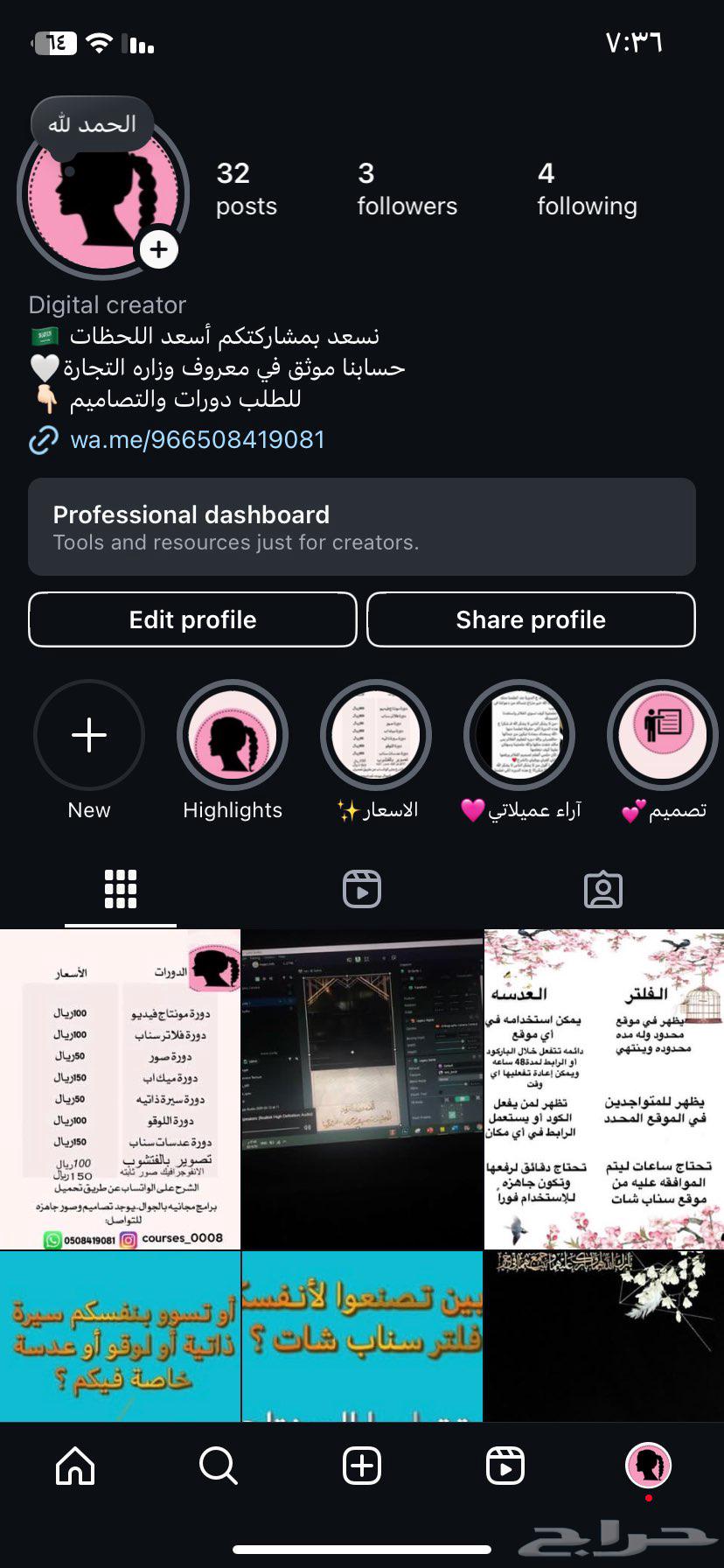The width and height of the screenshot is (724, 1568).
Task: Open the الاسعار story highlight
Action: (x=376, y=735)
